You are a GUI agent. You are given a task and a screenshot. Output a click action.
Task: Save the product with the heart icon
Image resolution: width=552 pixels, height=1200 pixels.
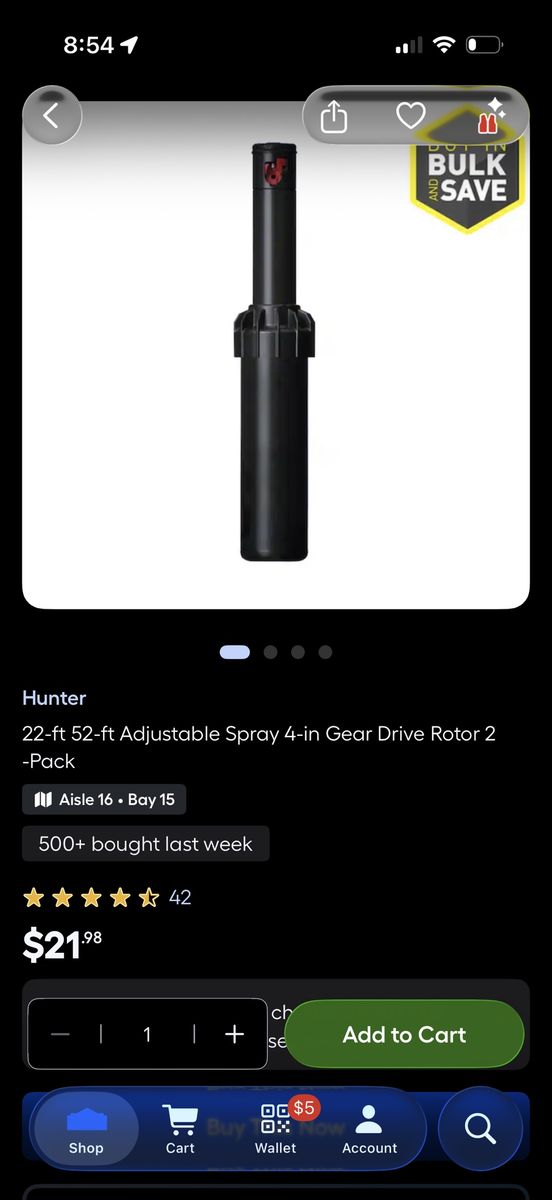(411, 116)
